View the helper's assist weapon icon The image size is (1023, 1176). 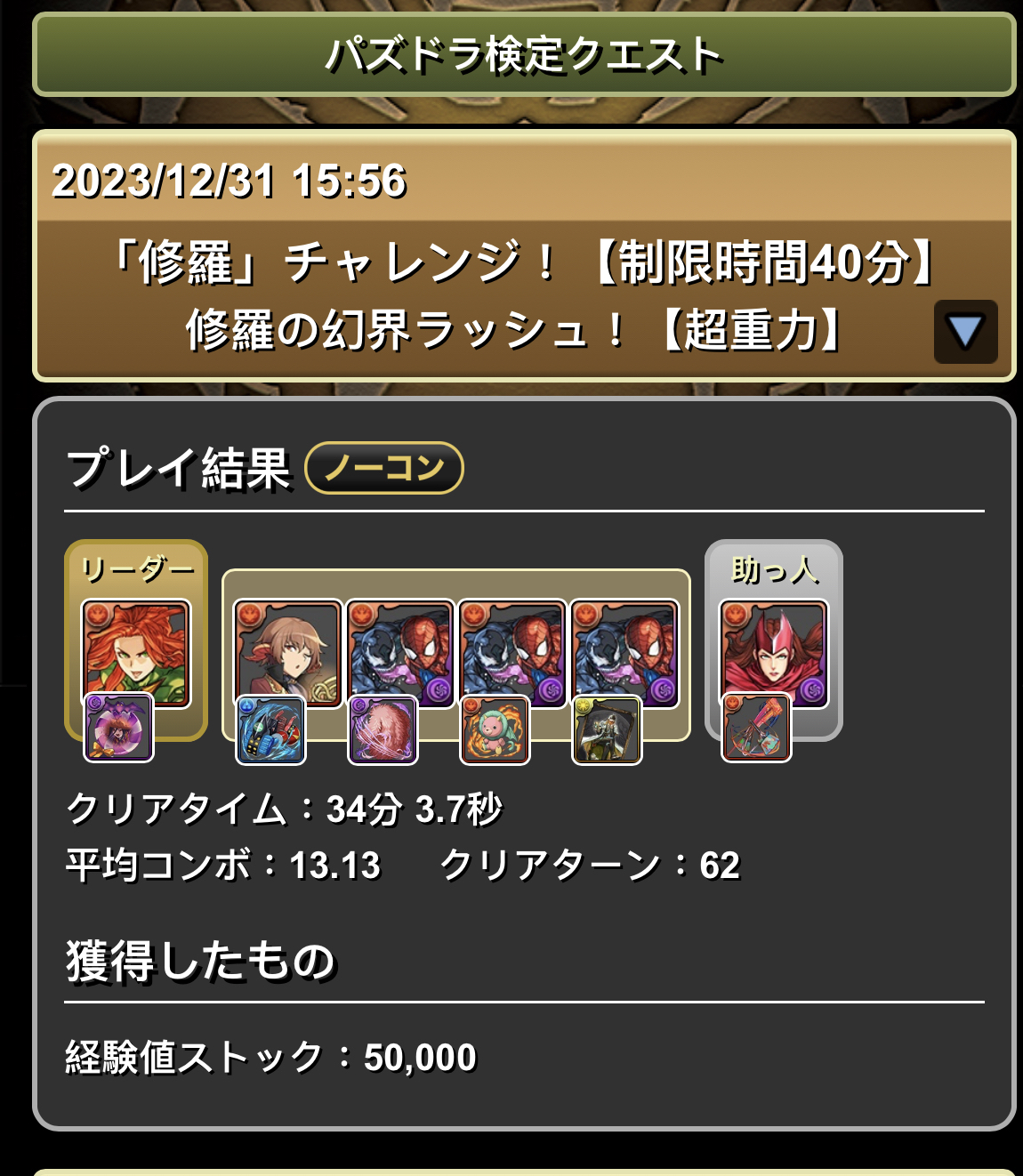click(x=756, y=729)
